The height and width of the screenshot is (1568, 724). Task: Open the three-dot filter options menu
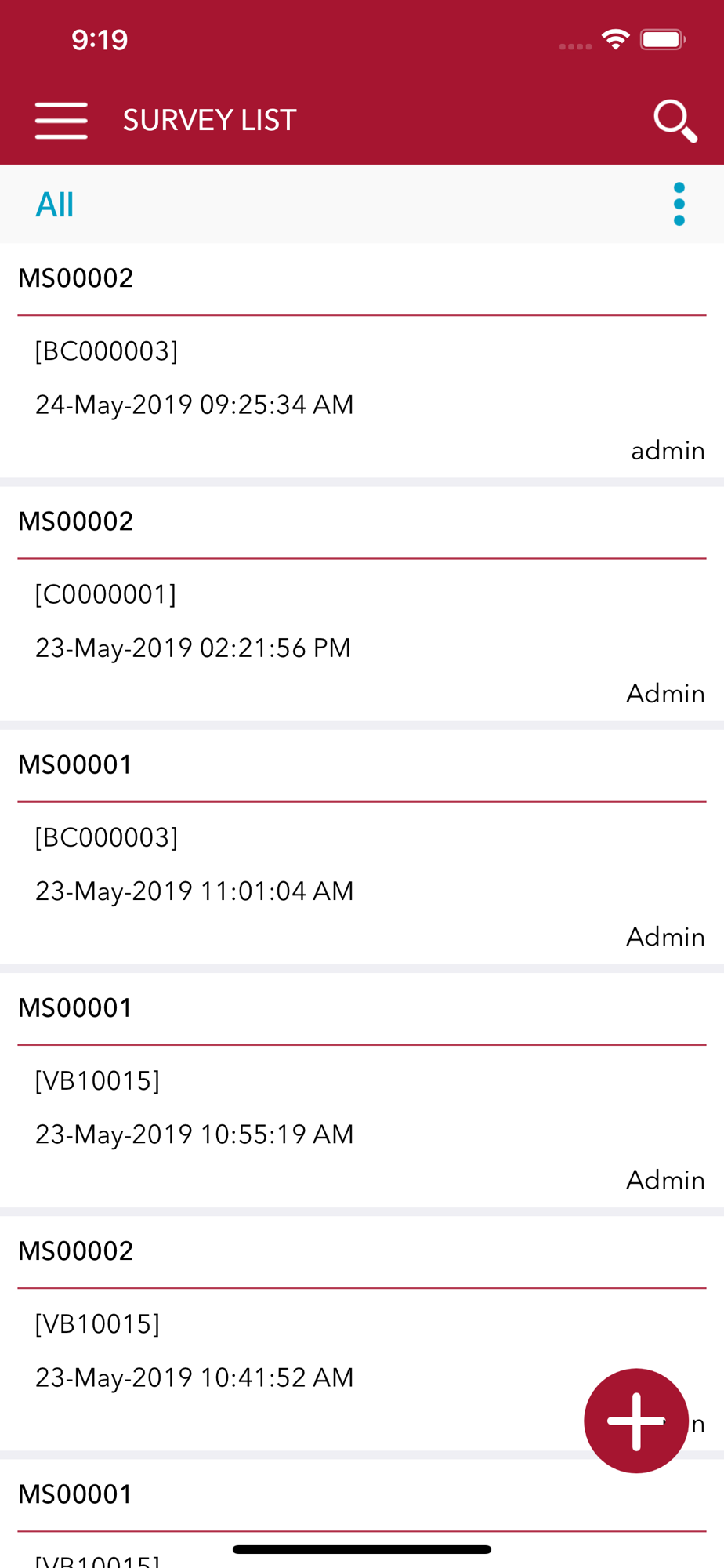[x=679, y=205]
